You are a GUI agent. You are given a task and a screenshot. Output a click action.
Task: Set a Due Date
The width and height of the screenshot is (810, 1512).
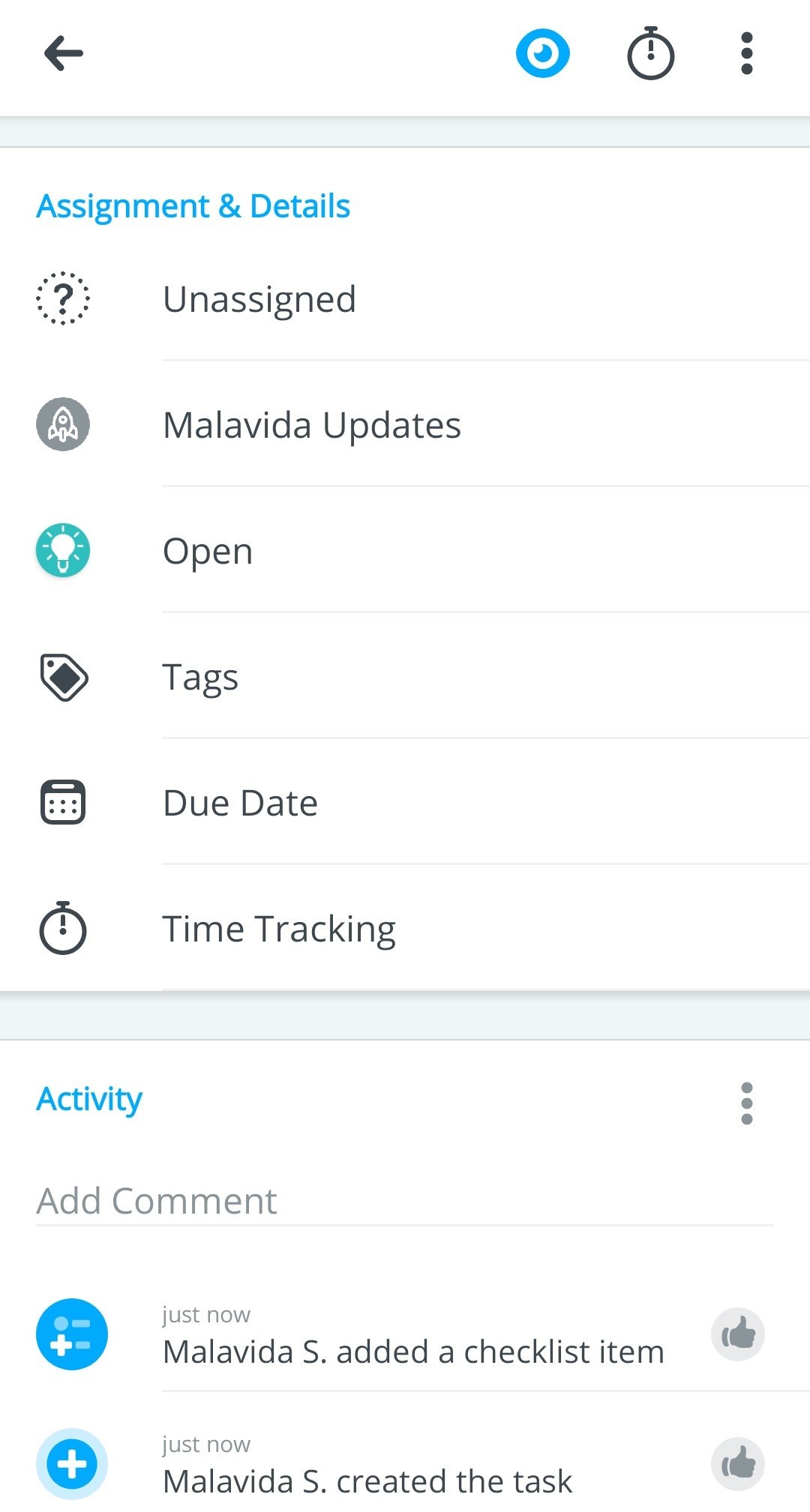(x=405, y=802)
